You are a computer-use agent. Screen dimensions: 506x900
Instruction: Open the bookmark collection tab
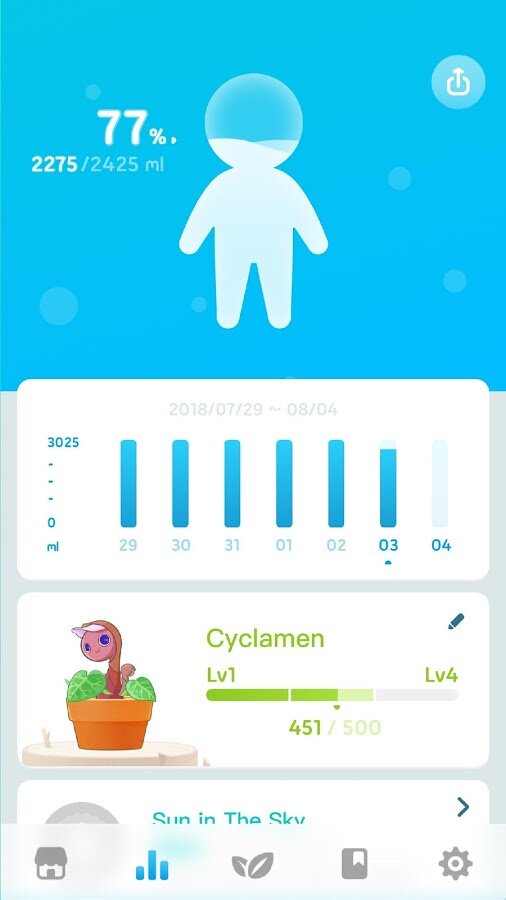(x=354, y=864)
